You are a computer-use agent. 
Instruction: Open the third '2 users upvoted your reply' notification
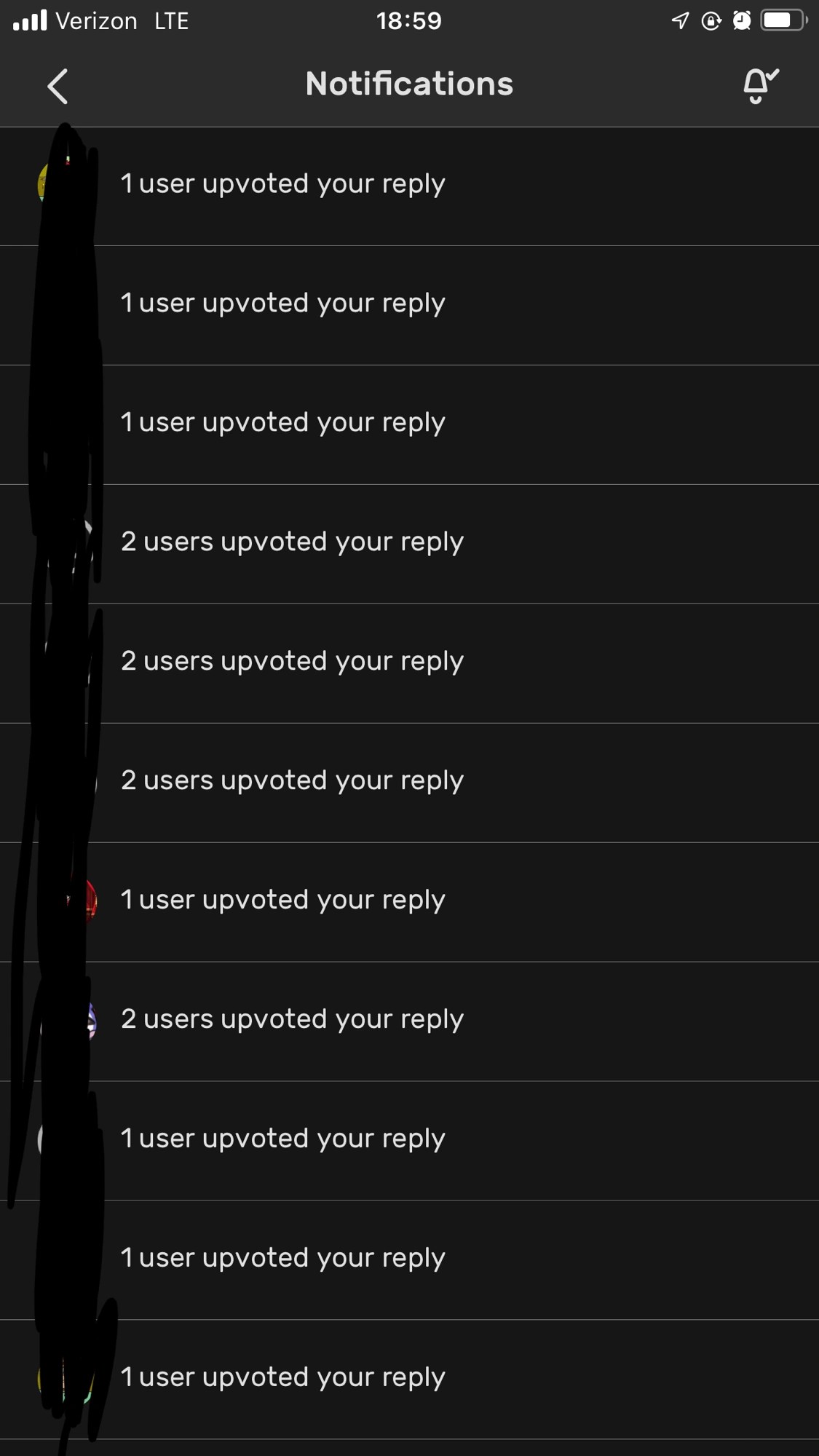pyautogui.click(x=291, y=780)
